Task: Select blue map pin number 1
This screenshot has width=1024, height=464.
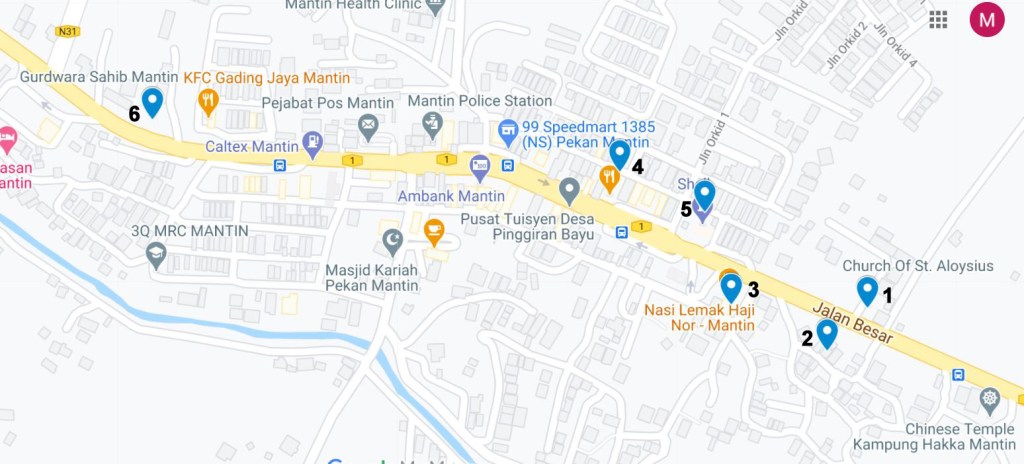Action: (x=867, y=290)
